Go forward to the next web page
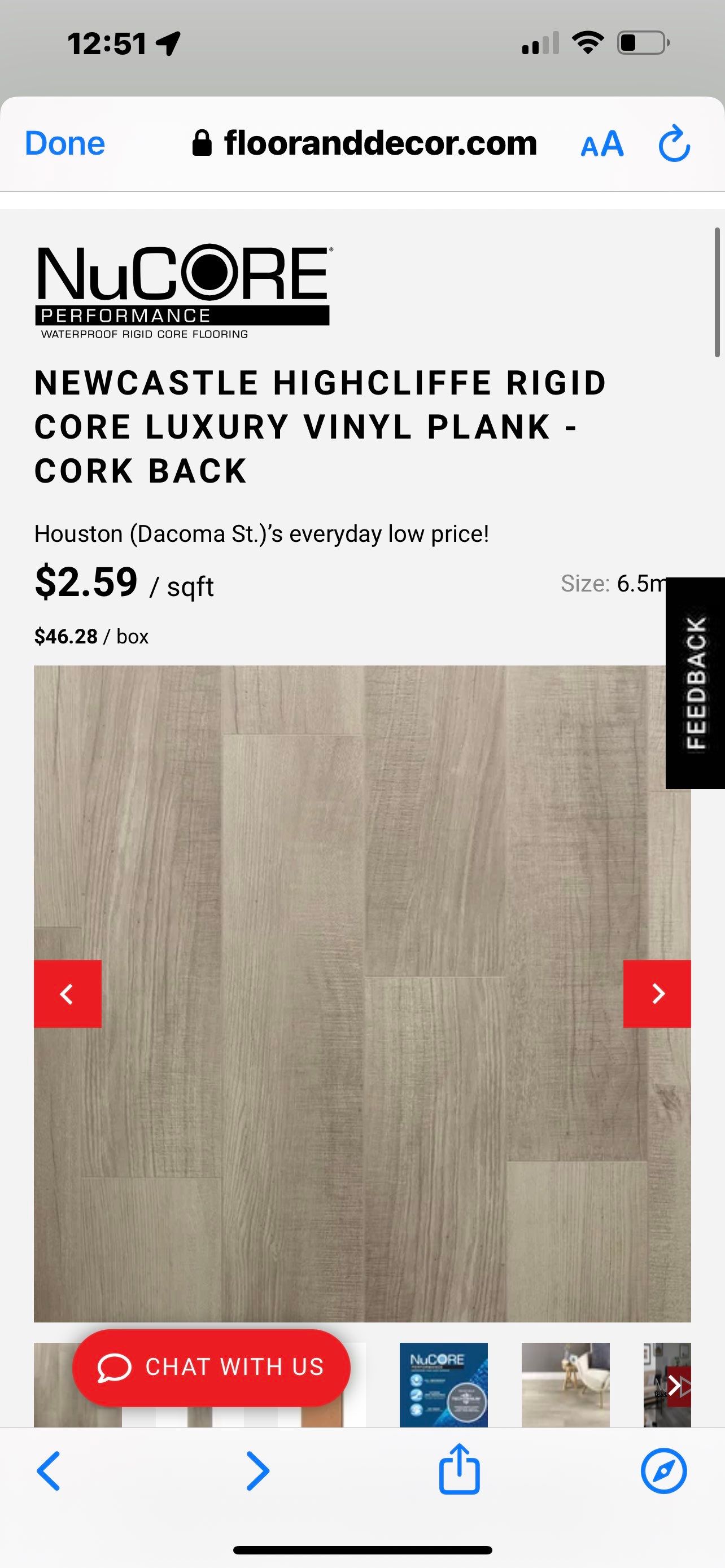This screenshot has width=725, height=1568. [x=257, y=1470]
